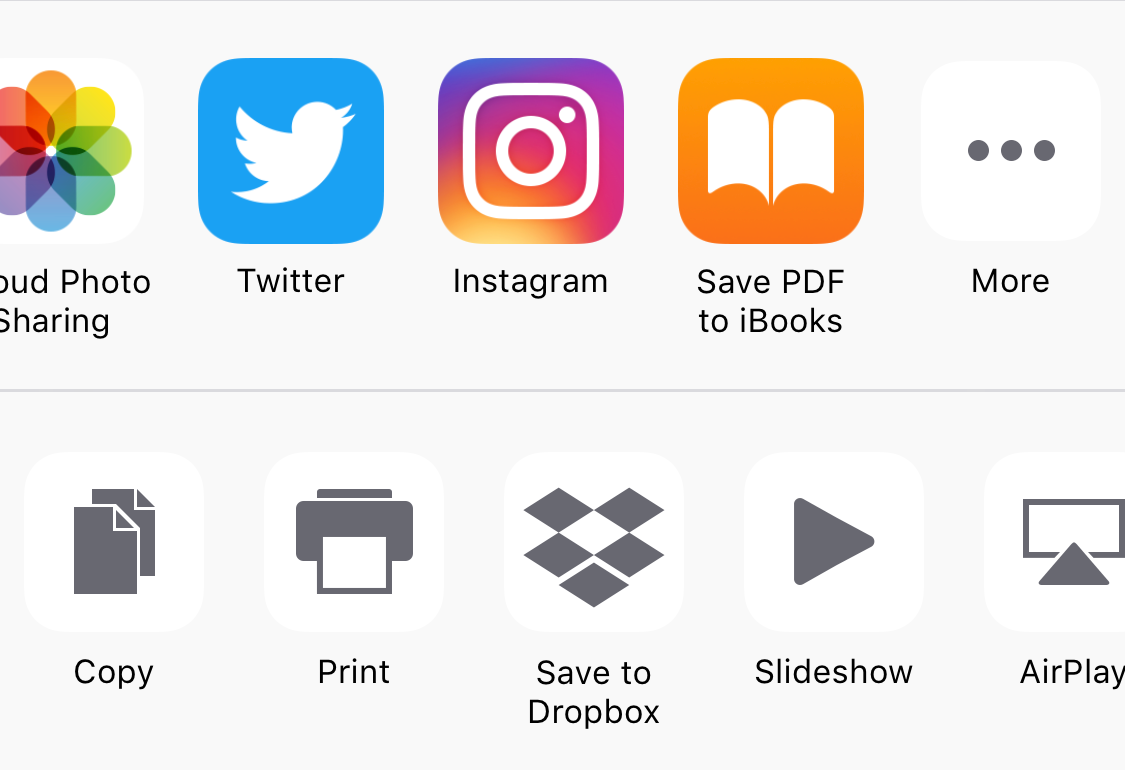This screenshot has height=770, width=1125.
Task: Open More sharing apps
Action: click(x=1010, y=152)
